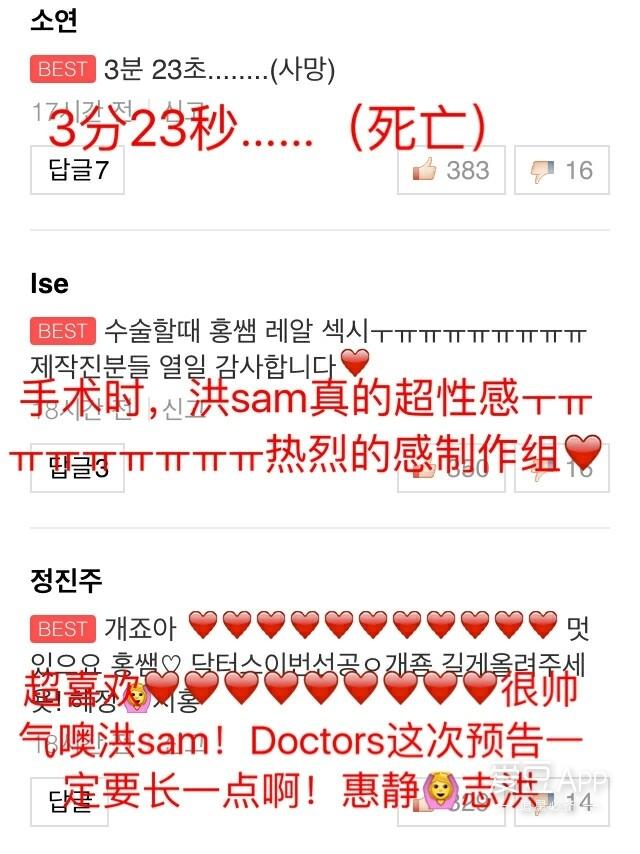This screenshot has width=640, height=854.
Task: Dislike 소연's comment with 16 thumbs down
Action: tap(562, 170)
